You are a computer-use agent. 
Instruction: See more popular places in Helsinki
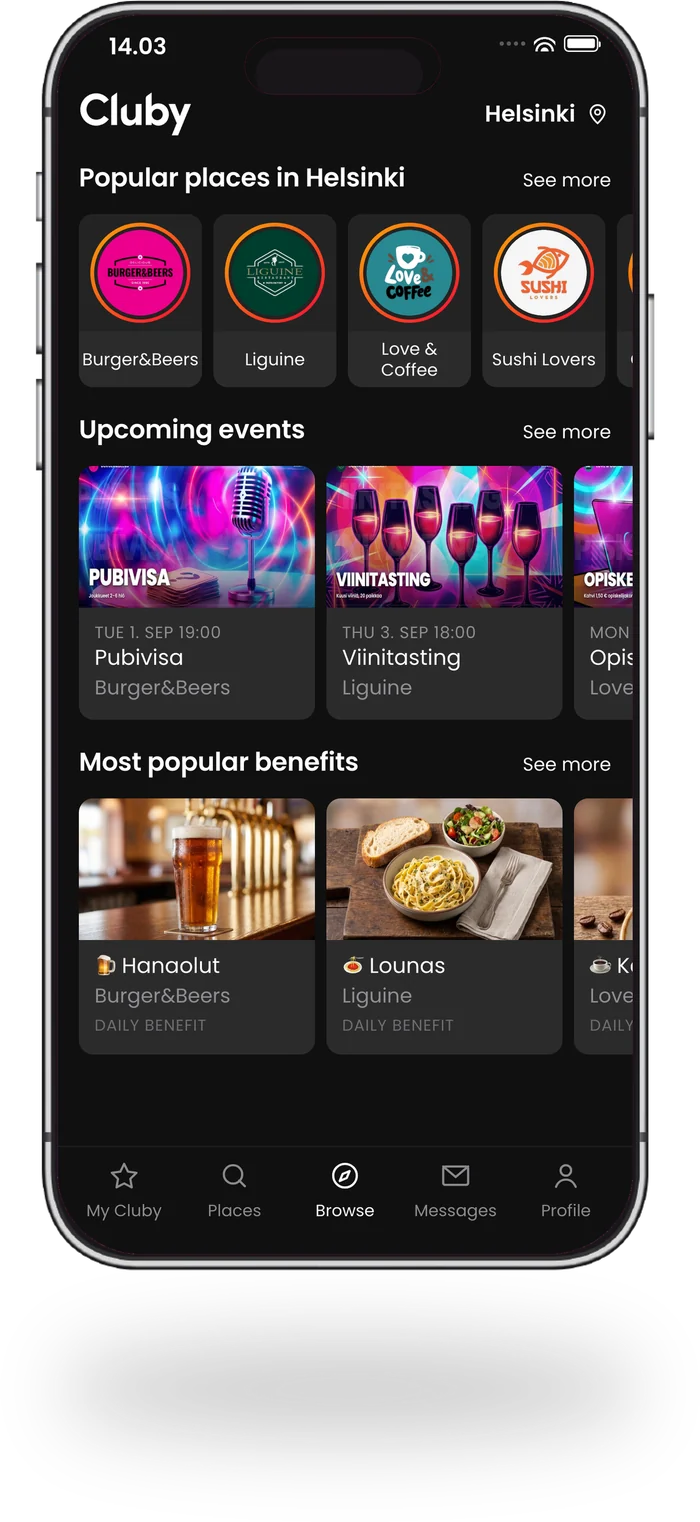[x=566, y=180]
